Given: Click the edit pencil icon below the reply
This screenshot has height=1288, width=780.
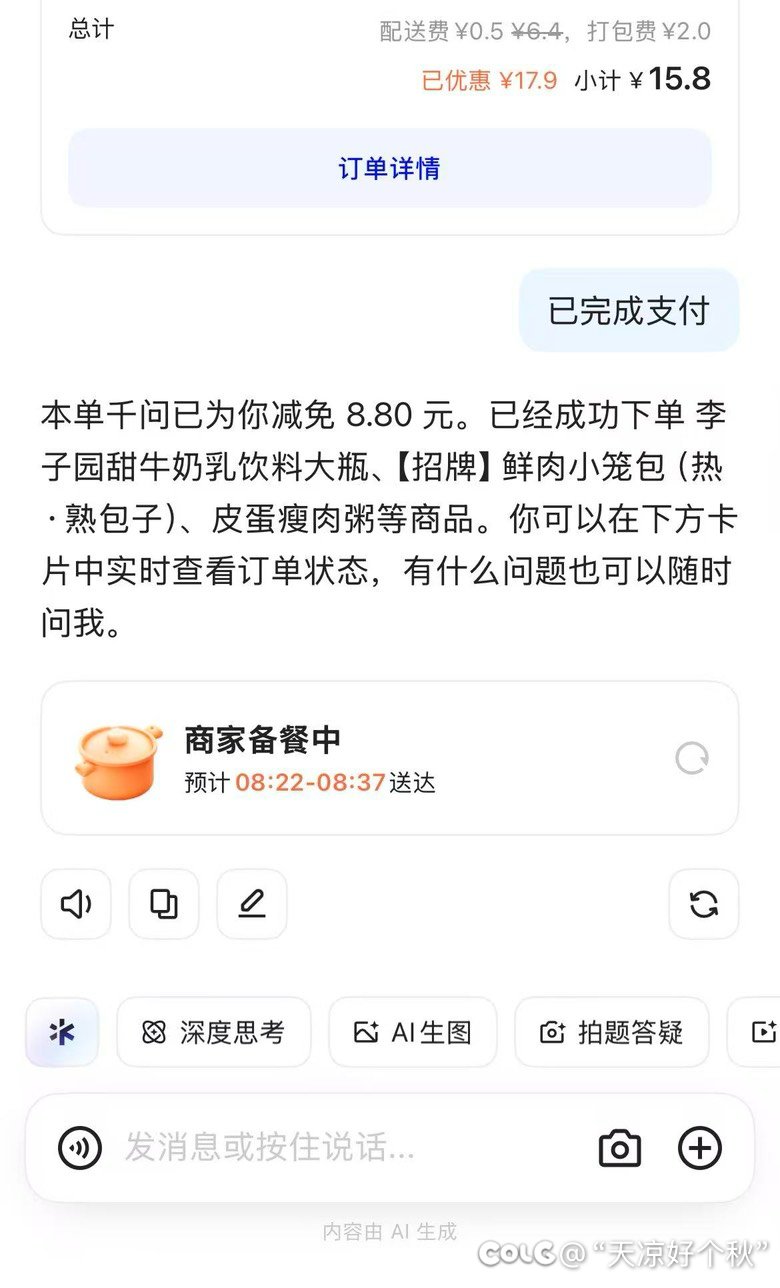Looking at the screenshot, I should point(251,904).
